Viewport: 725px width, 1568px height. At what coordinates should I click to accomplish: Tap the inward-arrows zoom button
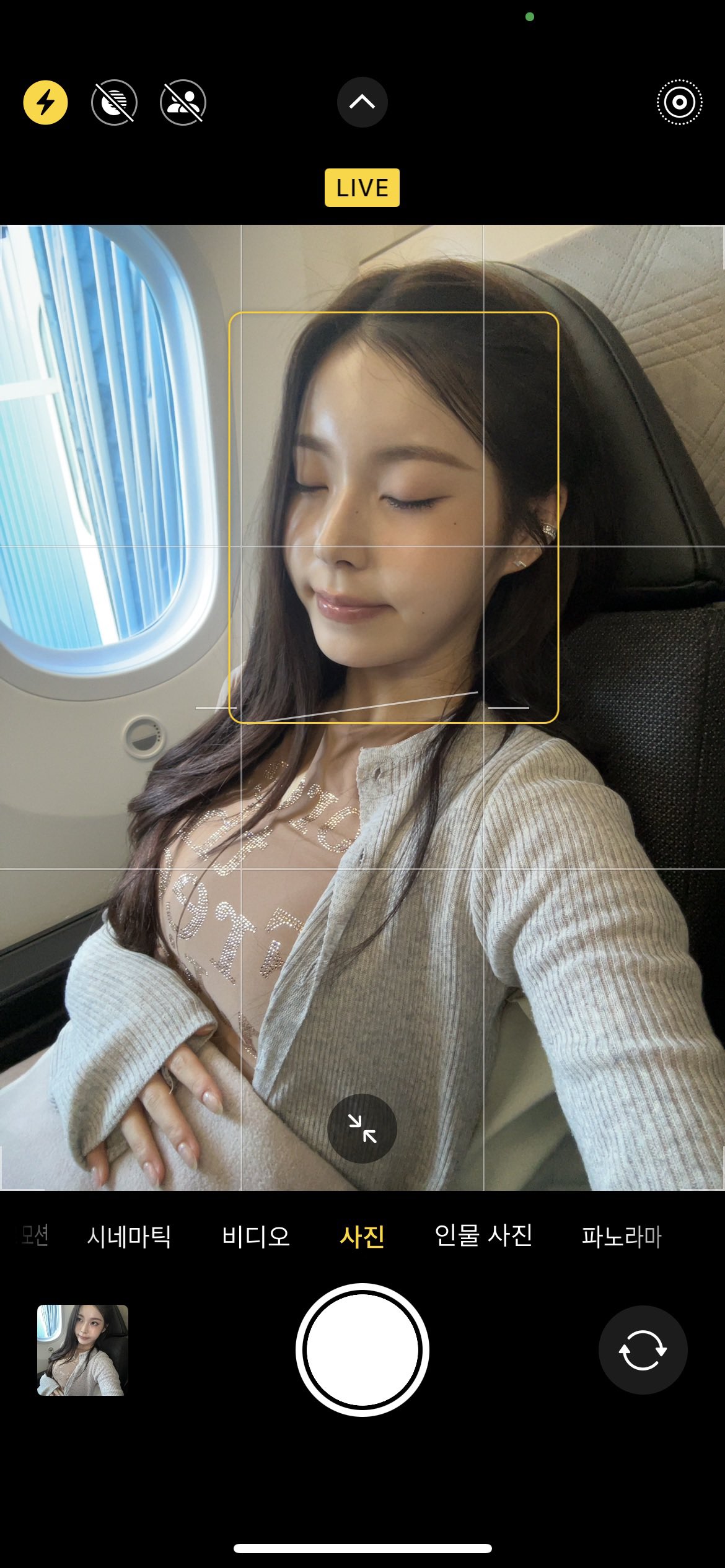(362, 1128)
